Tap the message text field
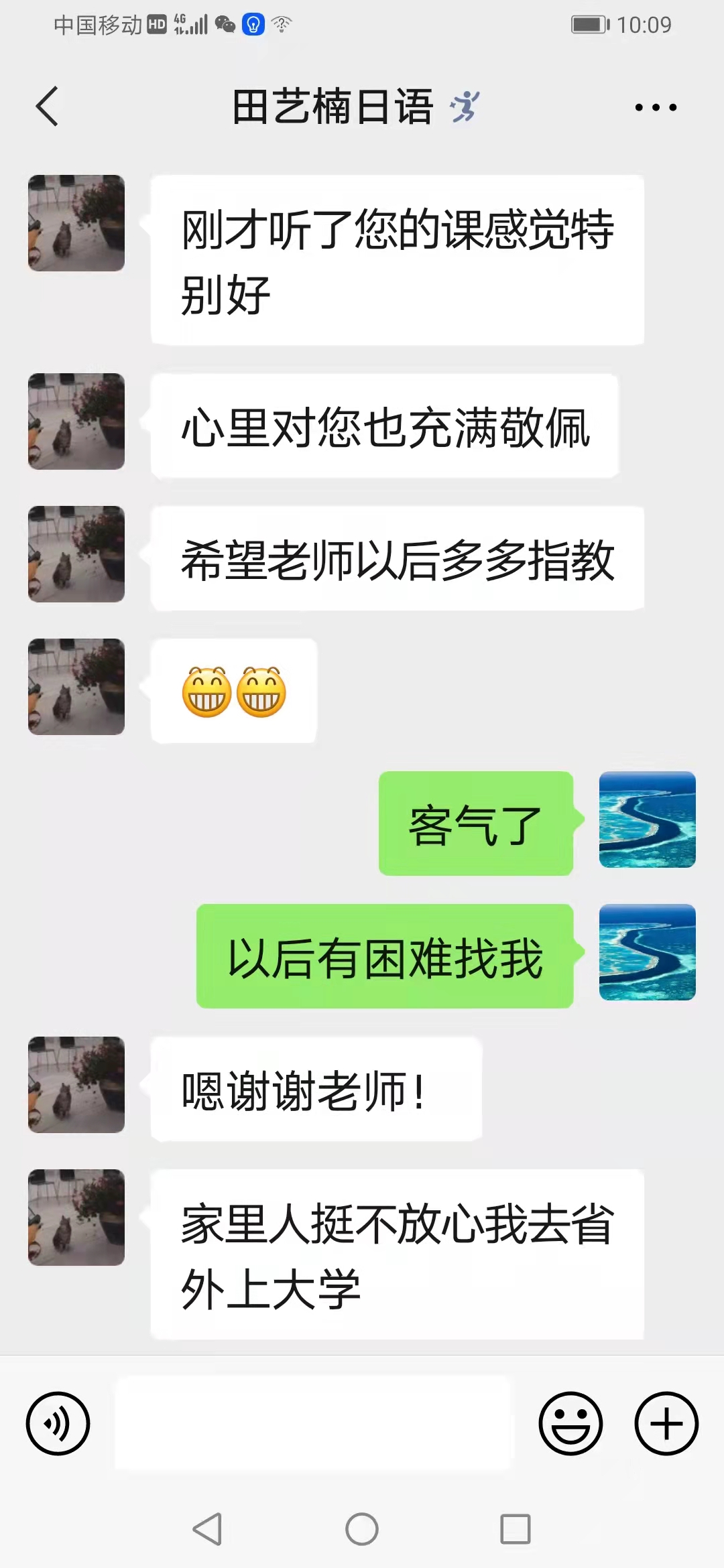724x1568 pixels. [314, 1423]
